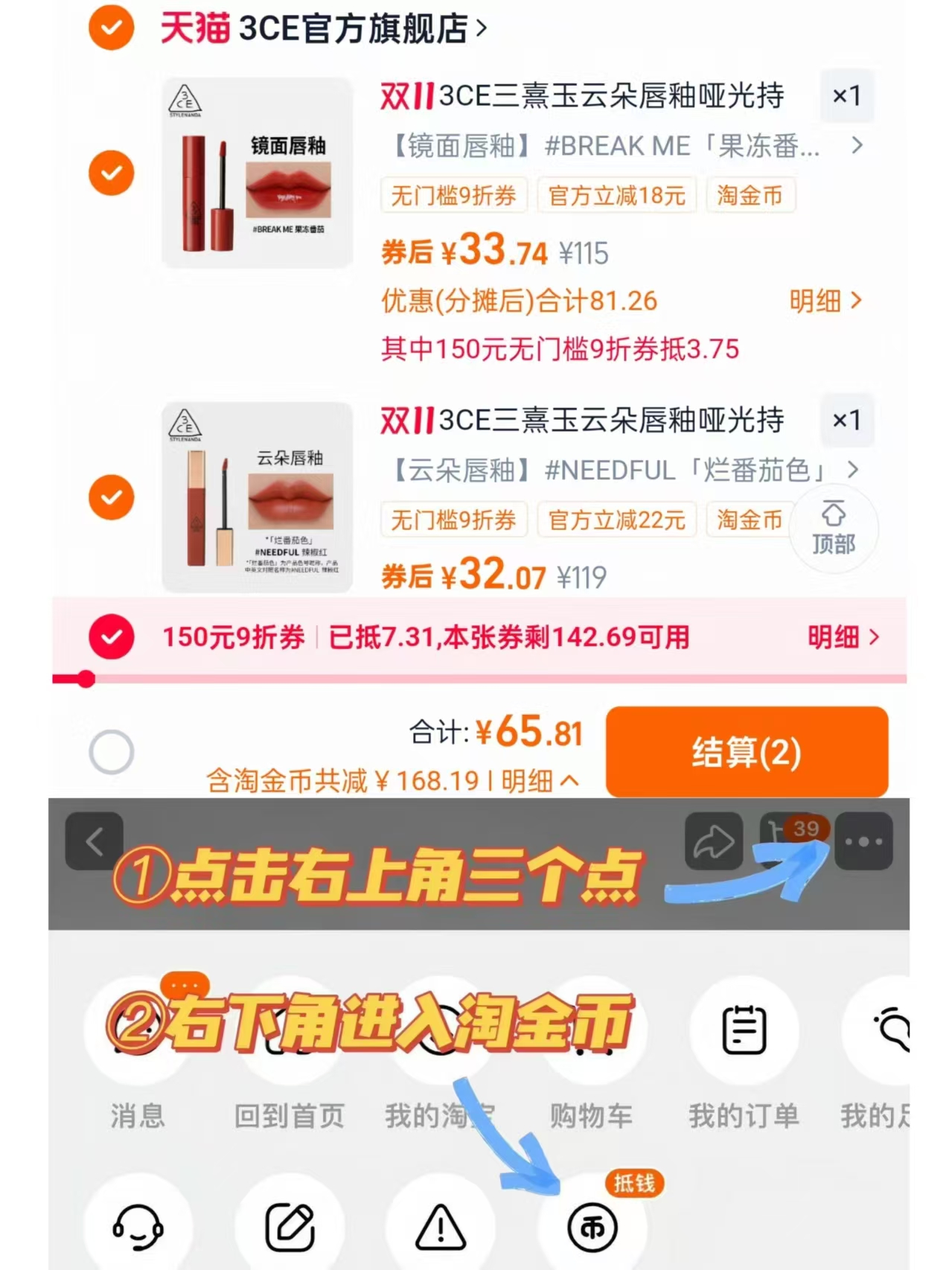The image size is (952, 1270).
Task: Click the 顶部 back-to-top icon
Action: [835, 529]
